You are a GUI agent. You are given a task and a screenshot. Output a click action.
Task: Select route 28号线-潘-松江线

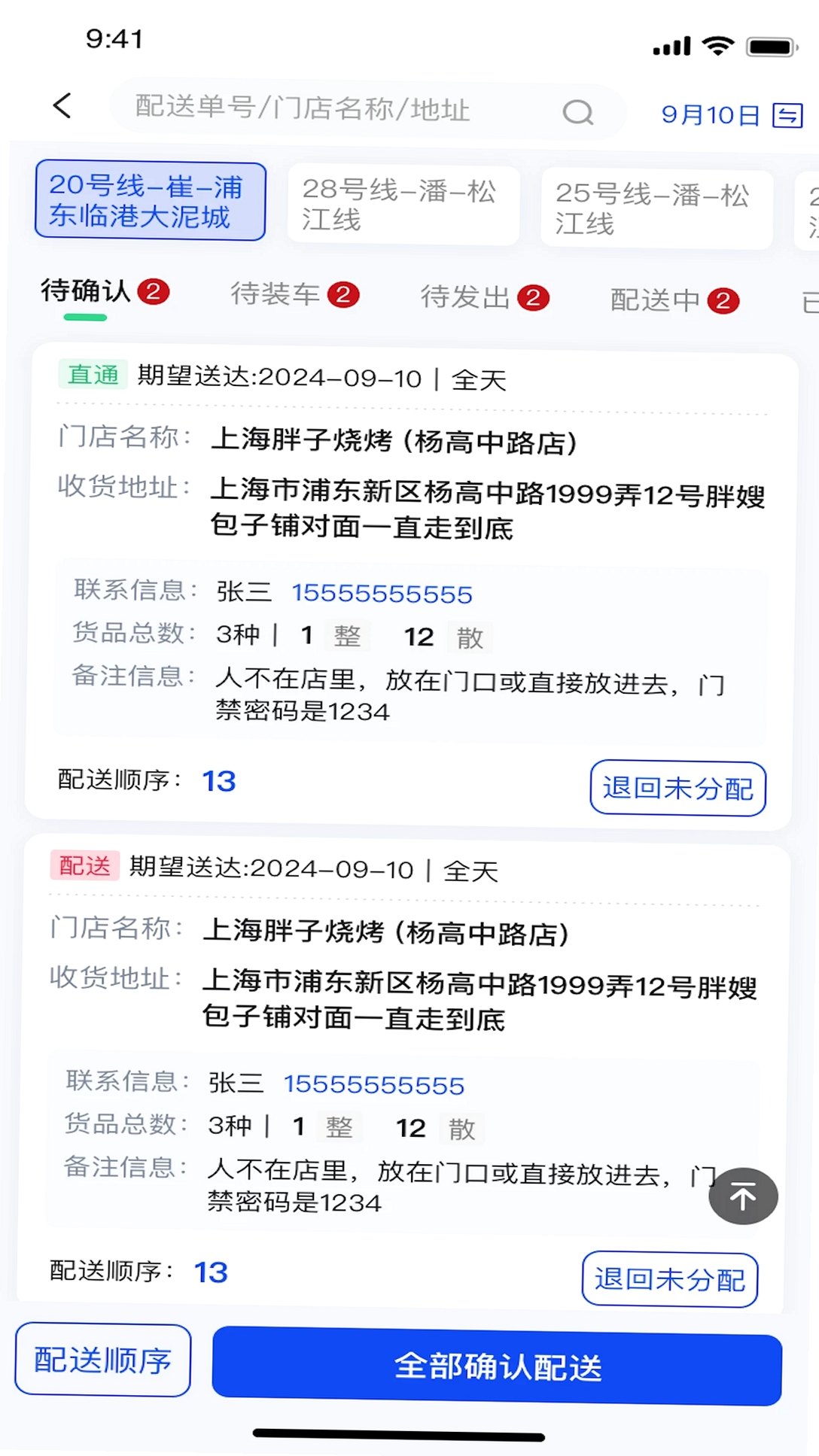[403, 205]
